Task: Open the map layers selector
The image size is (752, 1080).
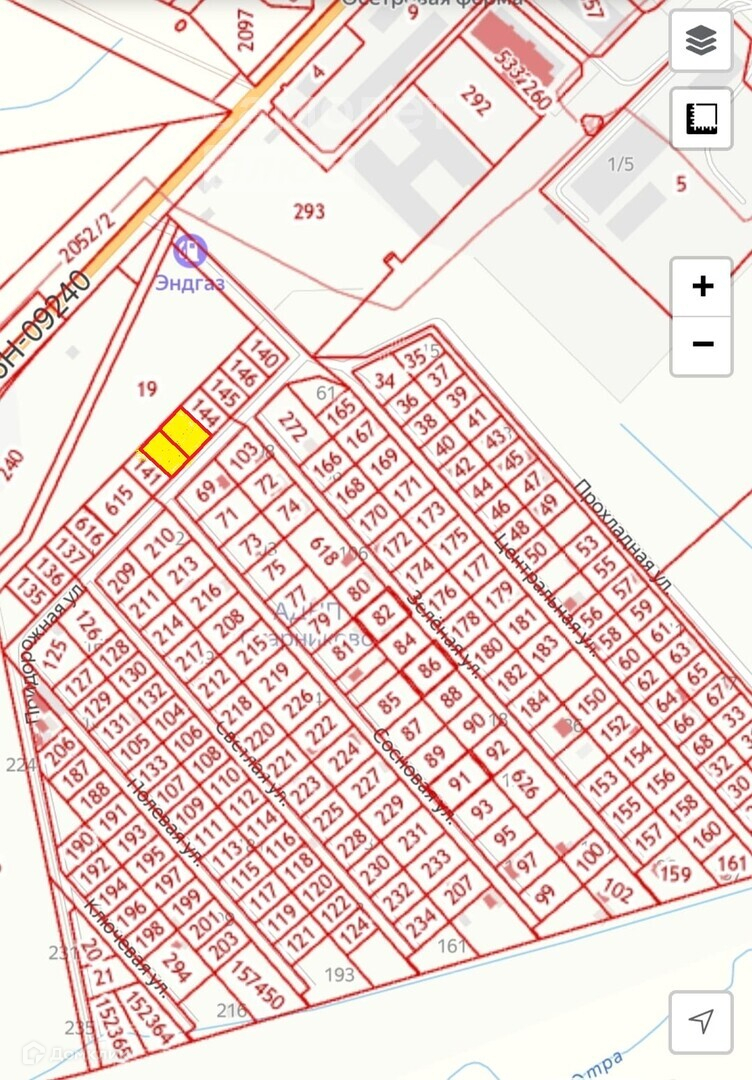Action: (701, 41)
